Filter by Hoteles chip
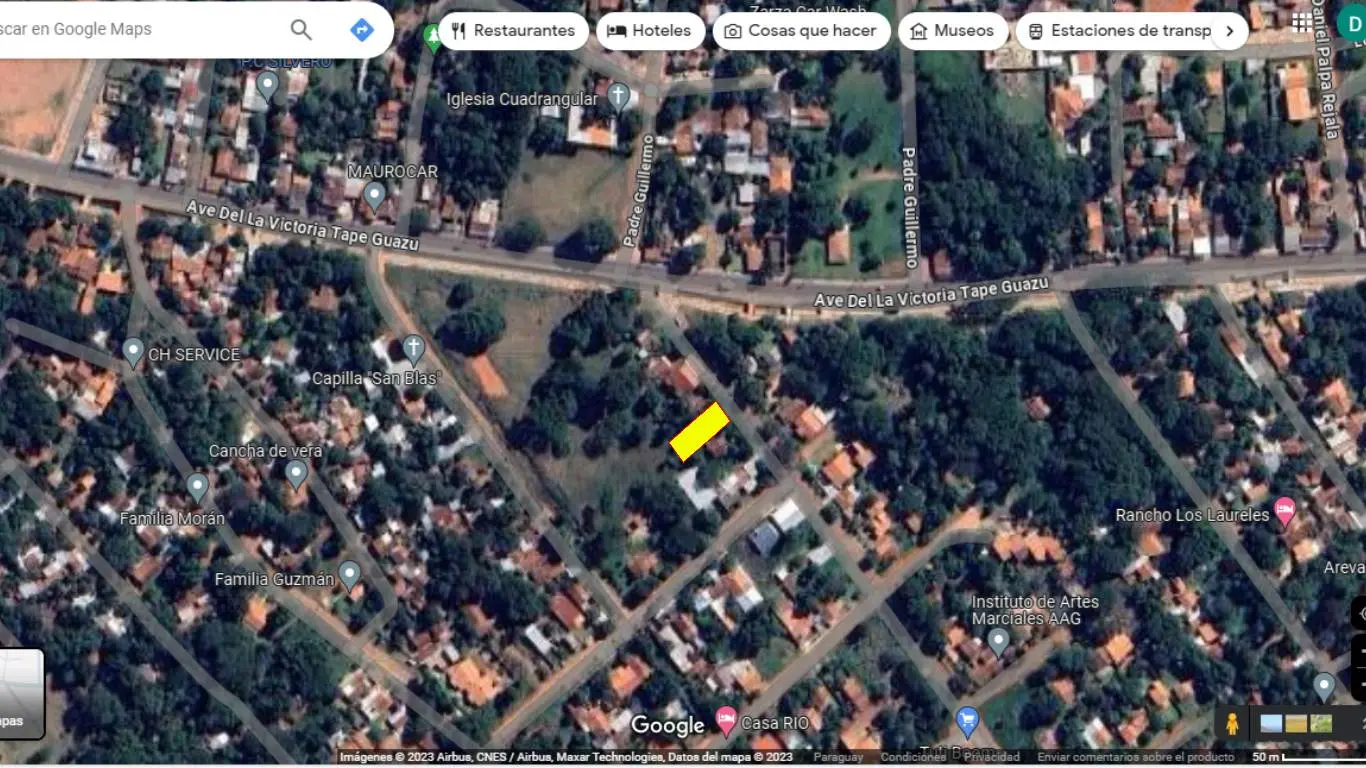This screenshot has height=768, width=1366. [649, 31]
